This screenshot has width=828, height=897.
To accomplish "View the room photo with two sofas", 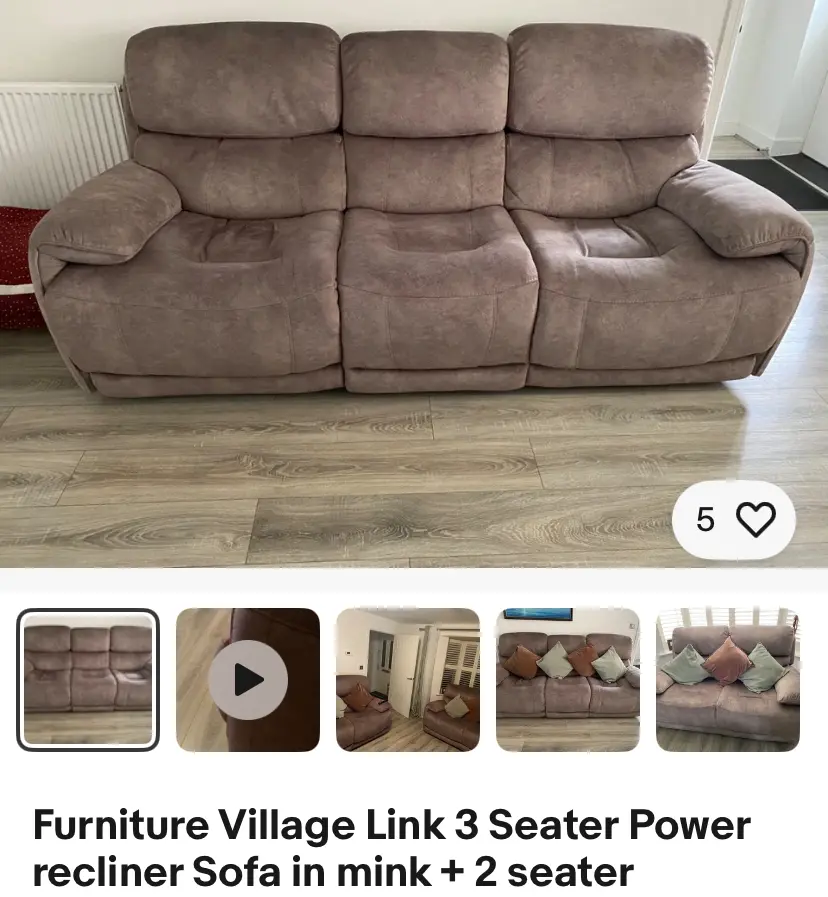I will click(407, 679).
